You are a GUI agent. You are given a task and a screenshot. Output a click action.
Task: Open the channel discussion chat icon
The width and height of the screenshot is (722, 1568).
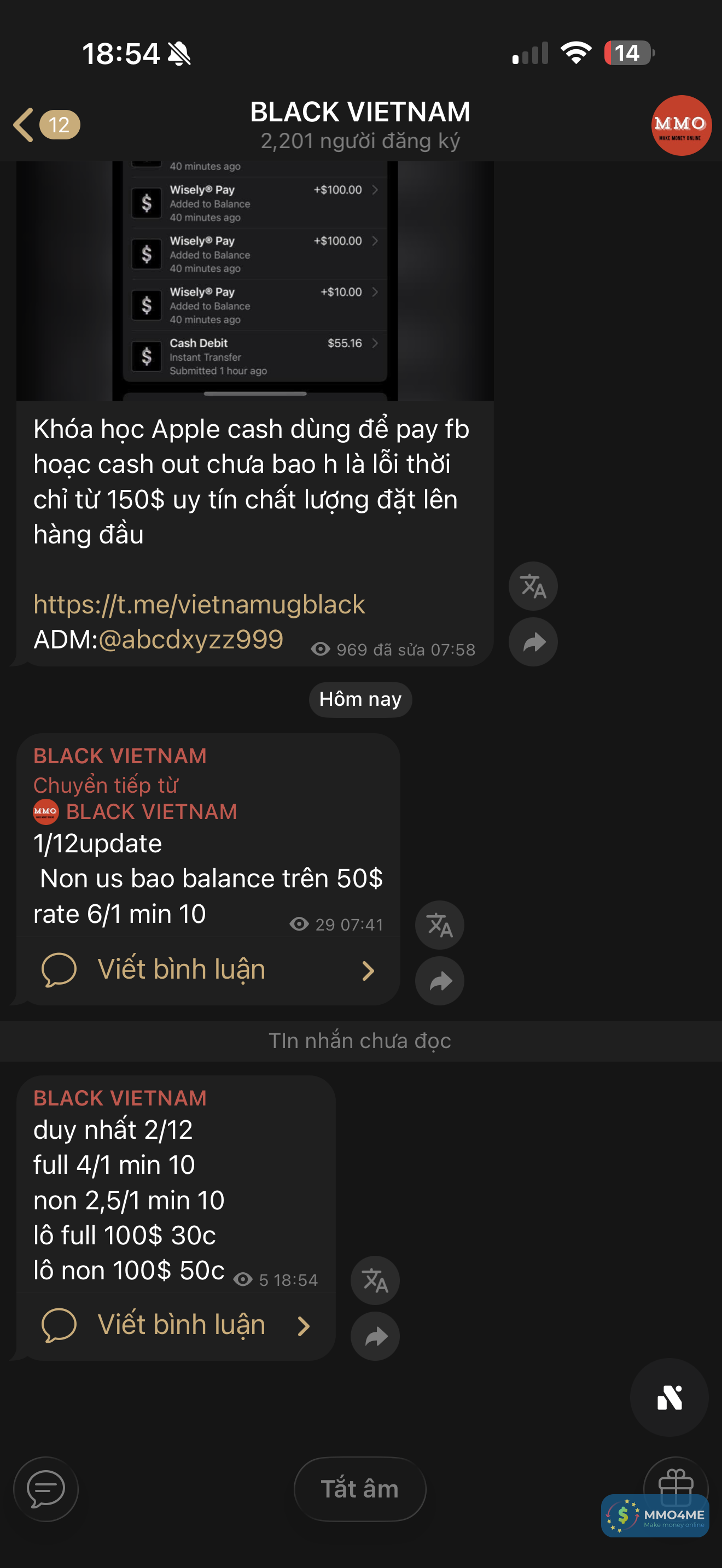click(45, 1489)
